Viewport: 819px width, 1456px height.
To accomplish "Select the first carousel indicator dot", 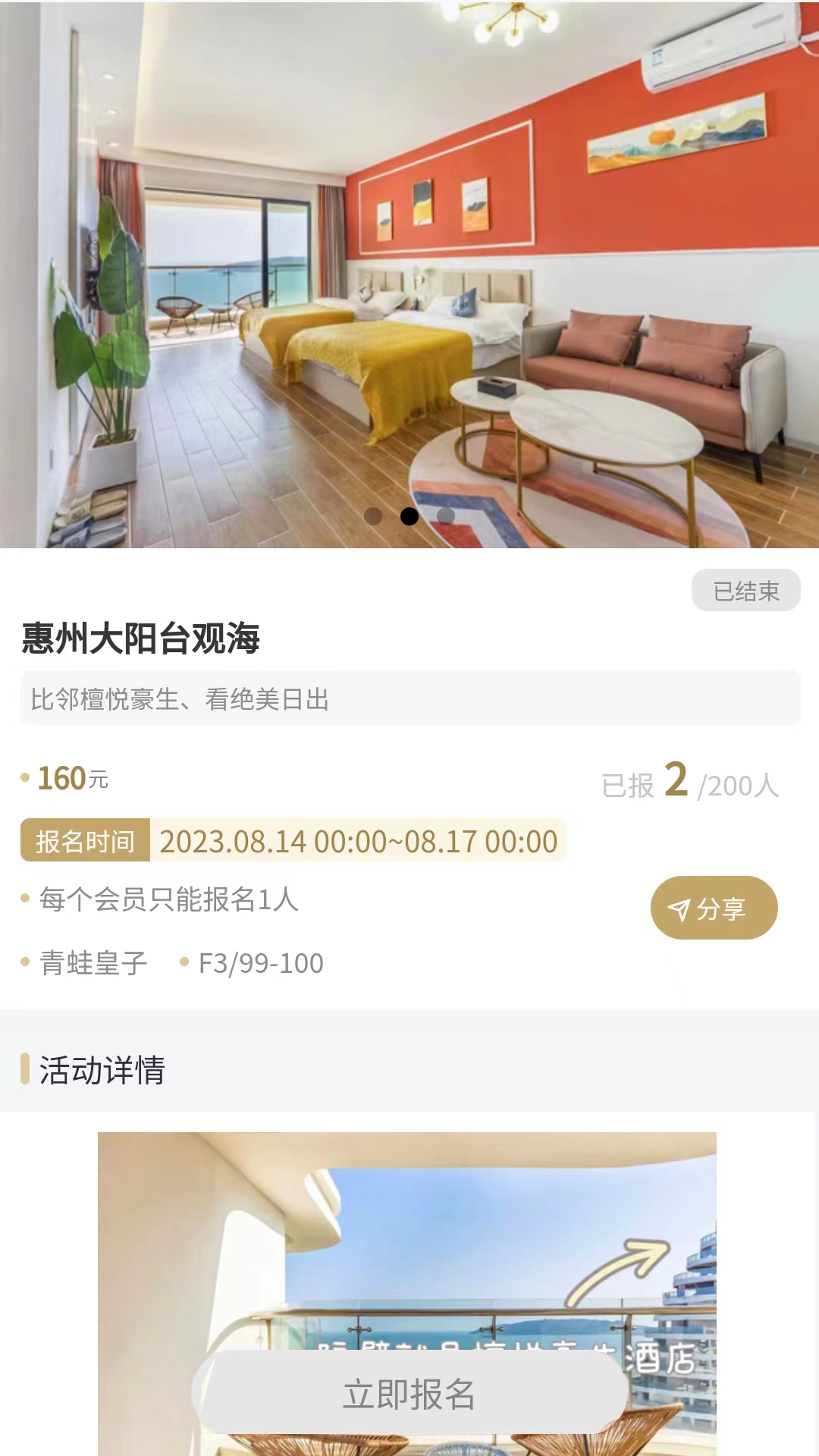I will click(373, 516).
